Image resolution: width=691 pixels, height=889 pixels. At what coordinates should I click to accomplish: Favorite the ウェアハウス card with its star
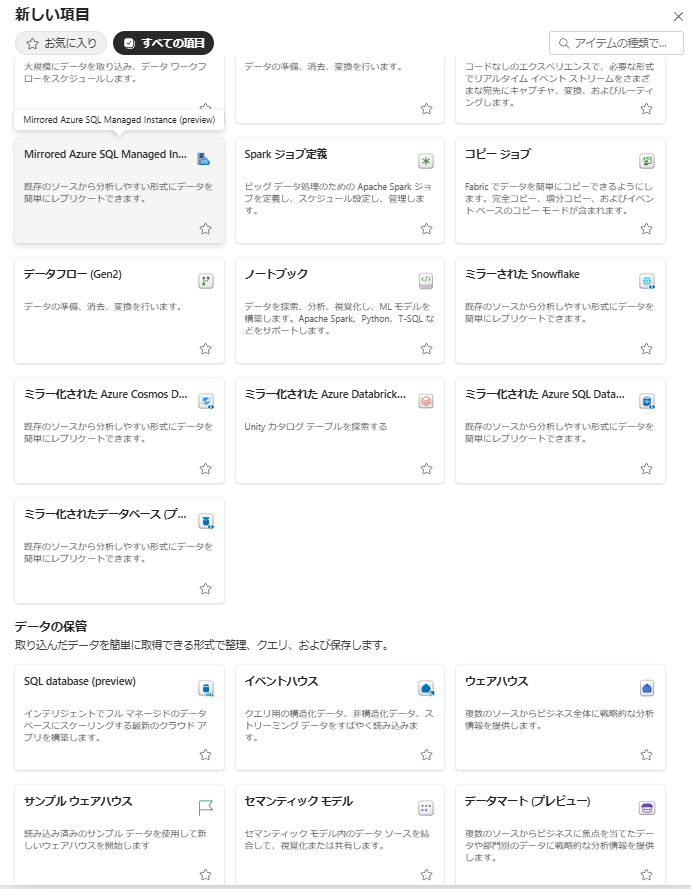647,755
